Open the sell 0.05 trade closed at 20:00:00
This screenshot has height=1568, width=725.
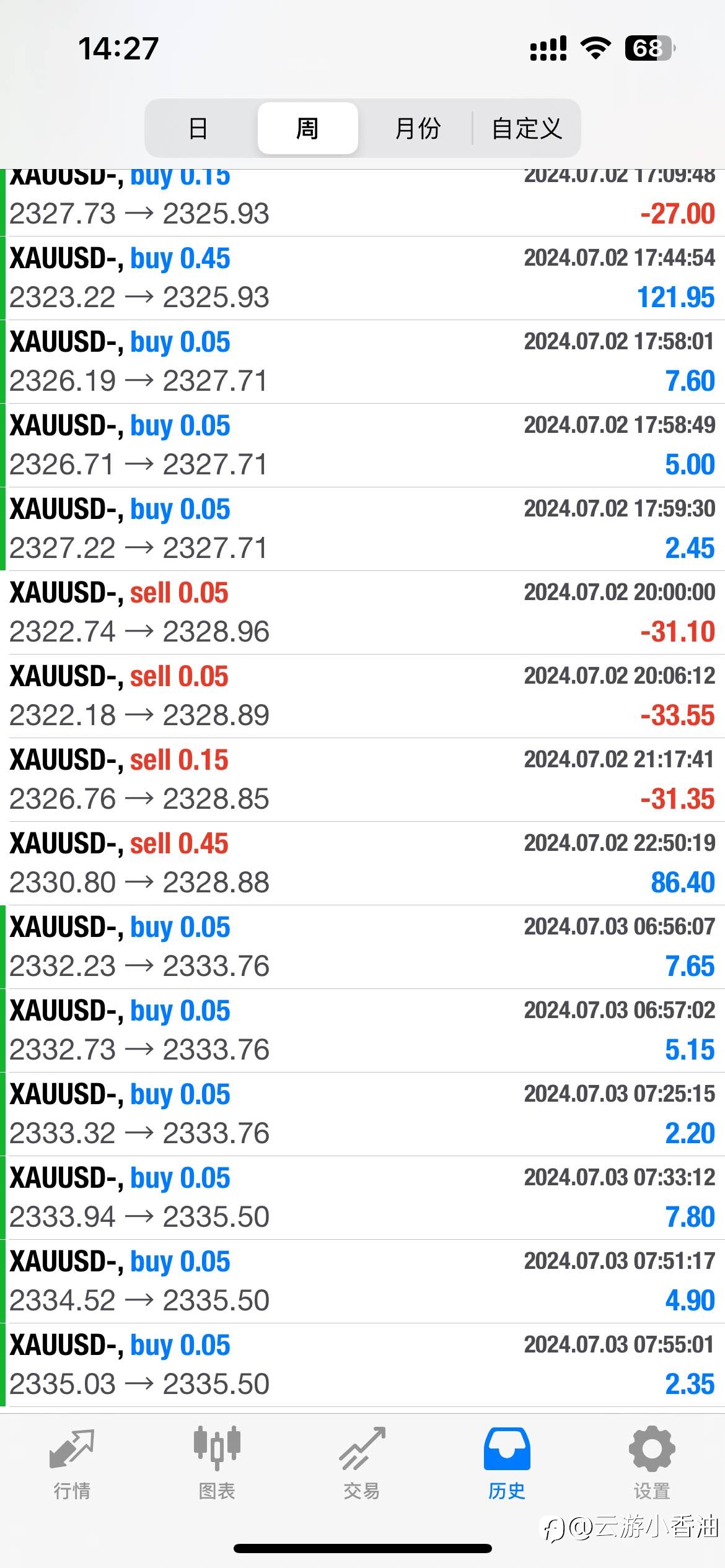(x=362, y=612)
